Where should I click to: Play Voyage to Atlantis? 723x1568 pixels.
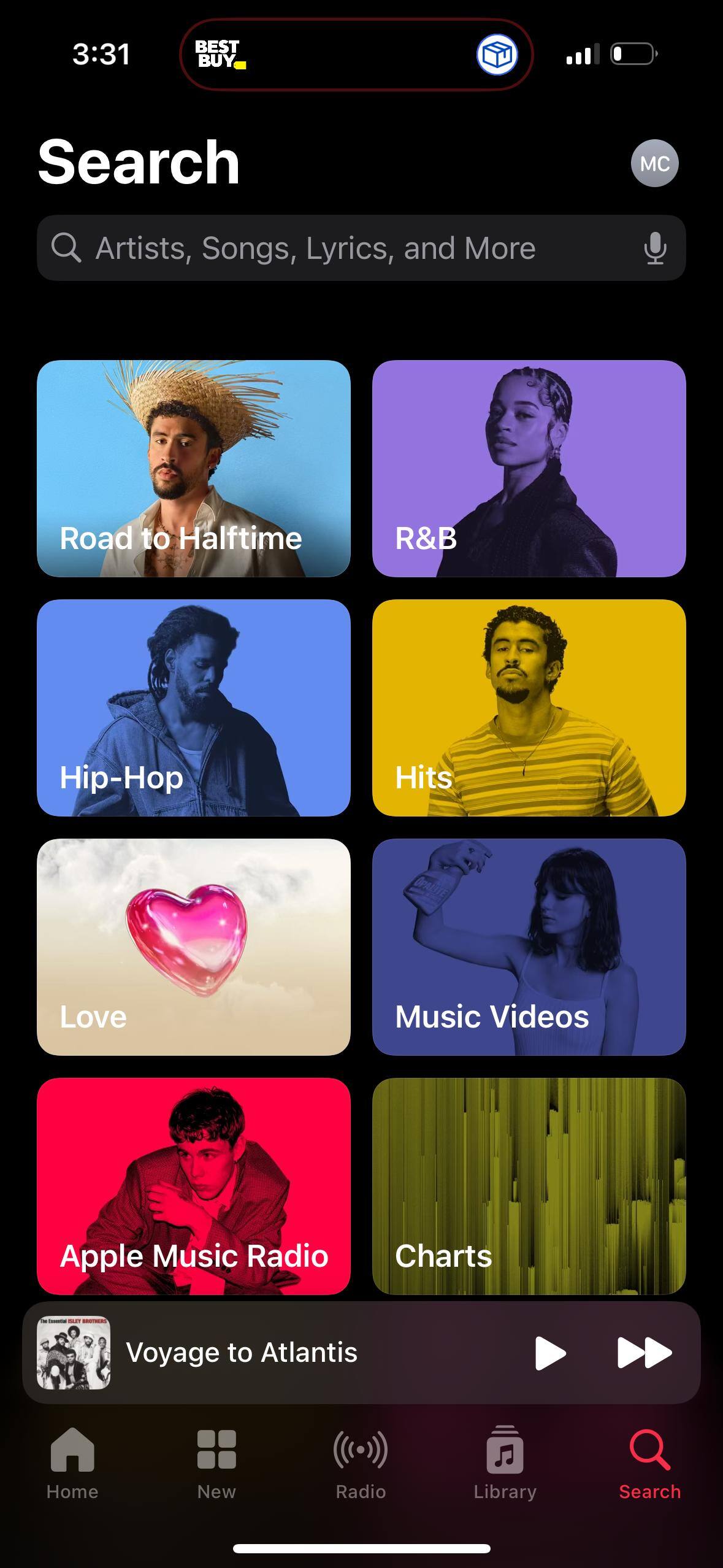(549, 1353)
